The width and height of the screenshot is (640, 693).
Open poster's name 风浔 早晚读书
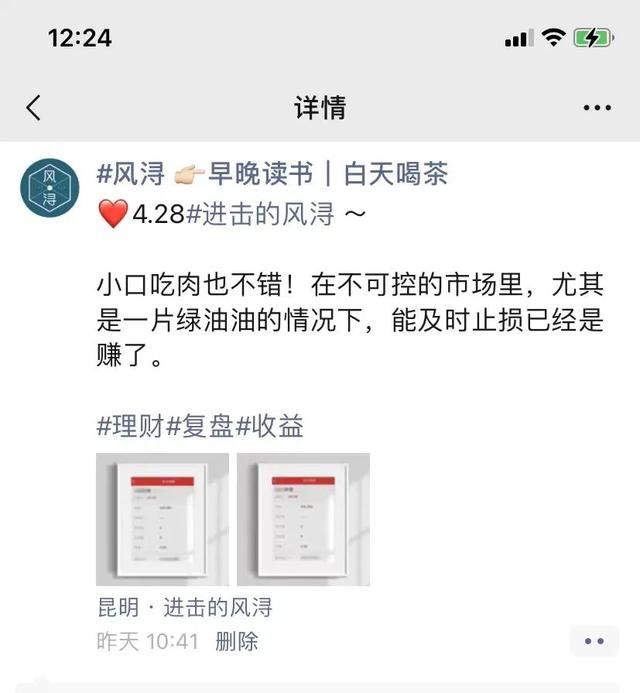272,175
